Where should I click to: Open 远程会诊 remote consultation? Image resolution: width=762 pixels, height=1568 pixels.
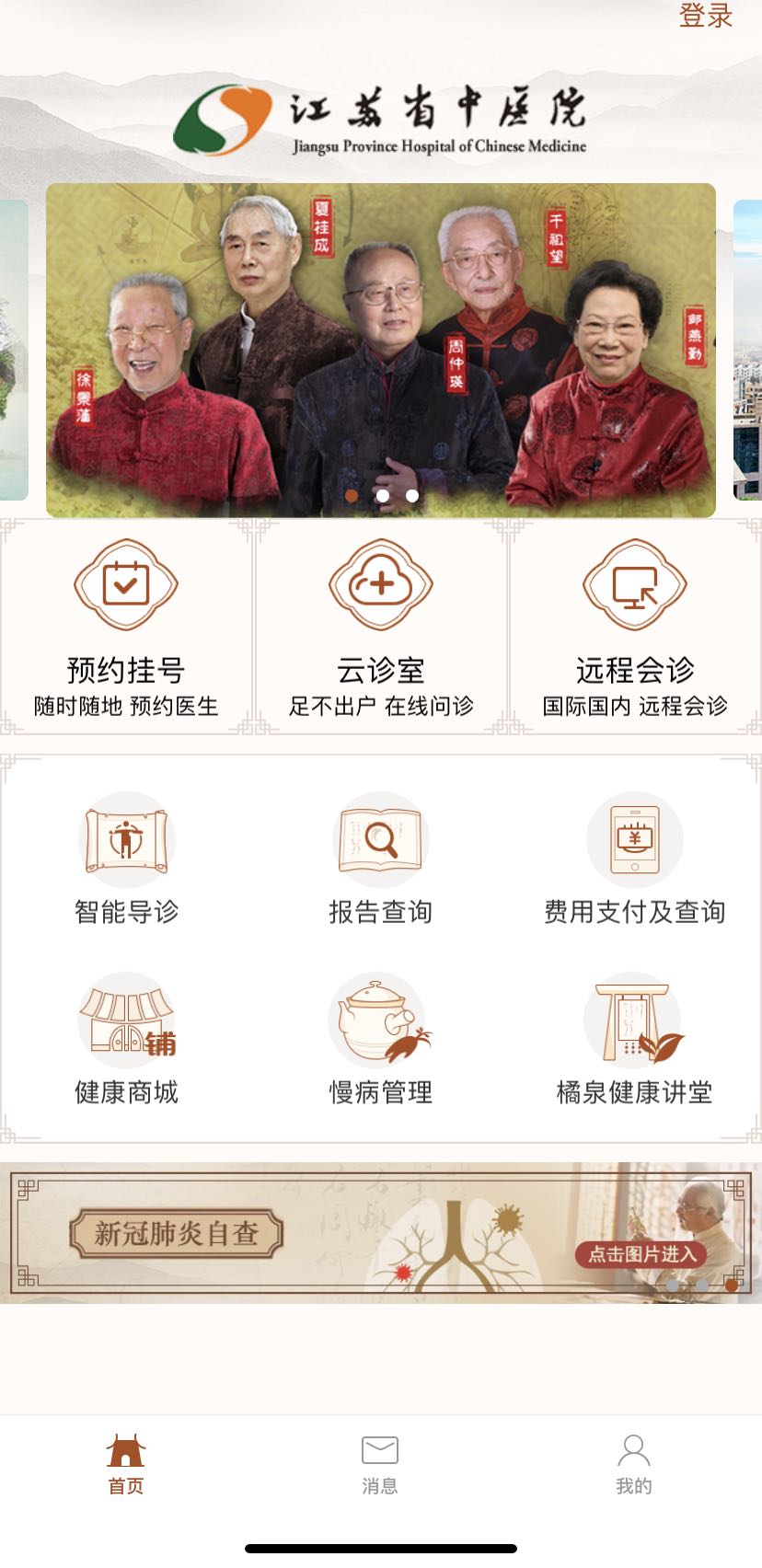point(635,627)
